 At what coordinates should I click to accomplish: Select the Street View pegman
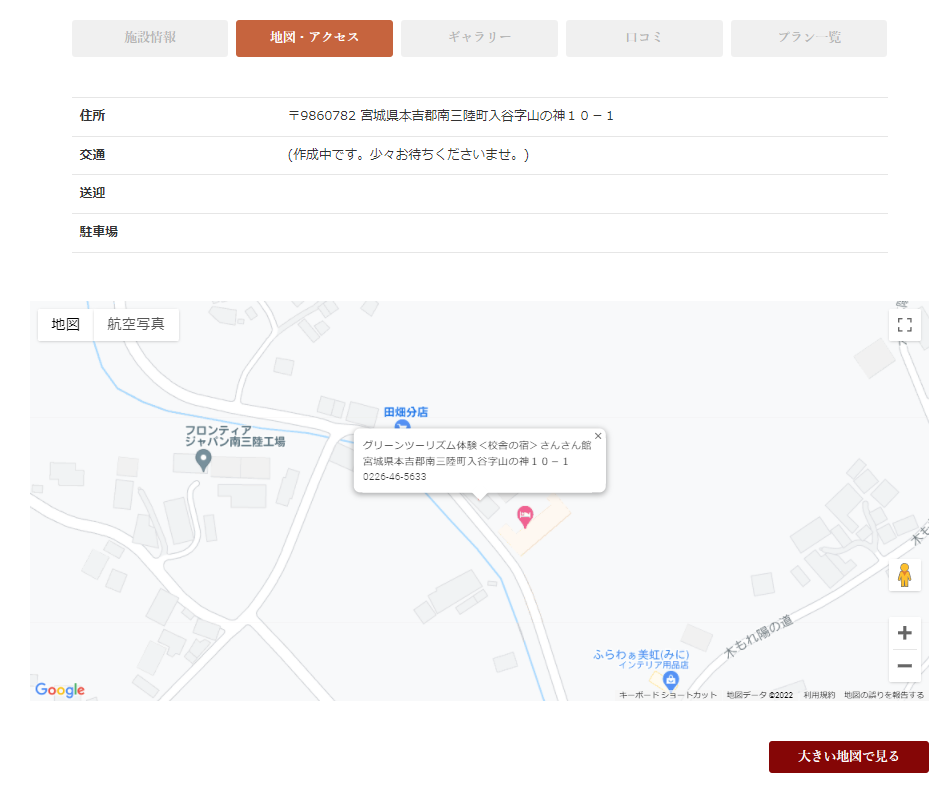pos(904,575)
